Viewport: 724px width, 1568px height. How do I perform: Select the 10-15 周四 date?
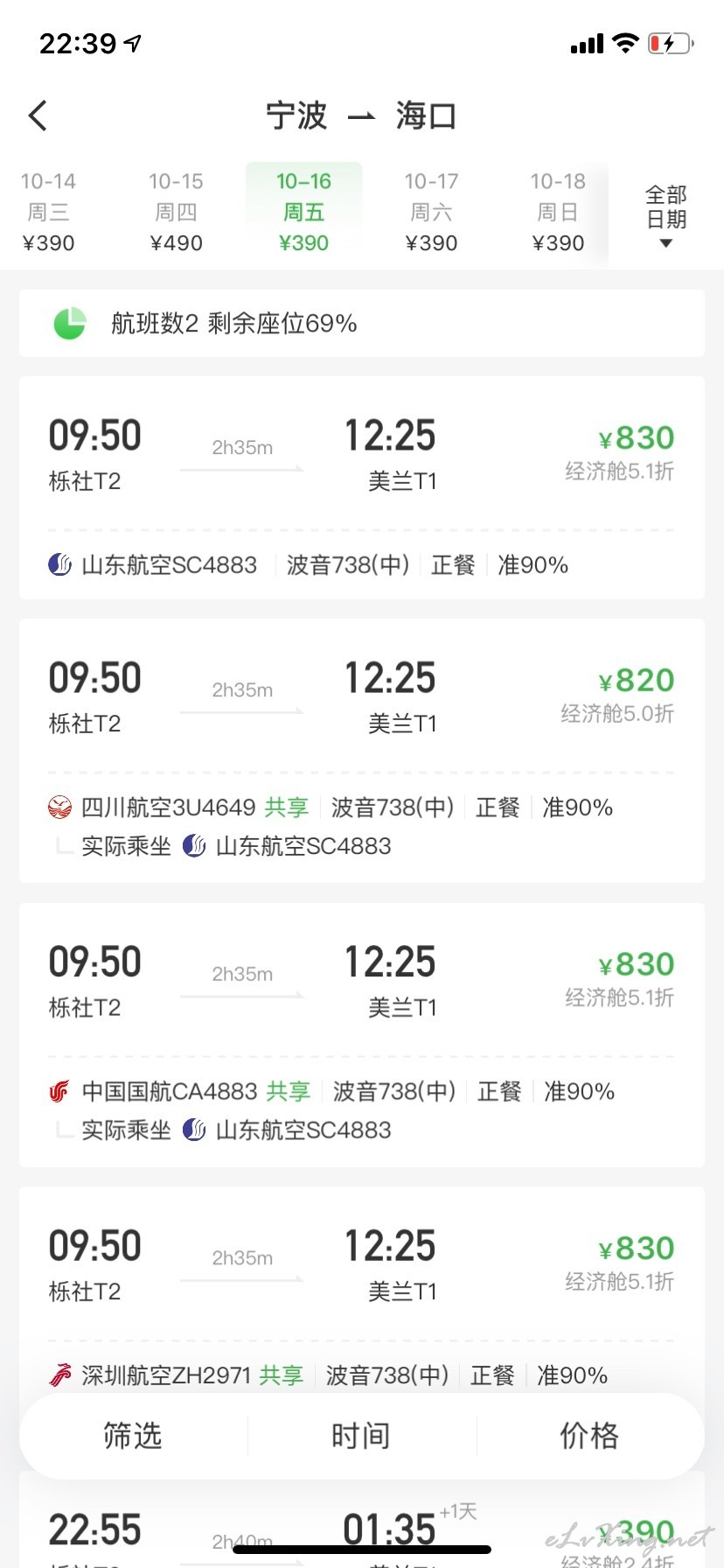[x=177, y=213]
